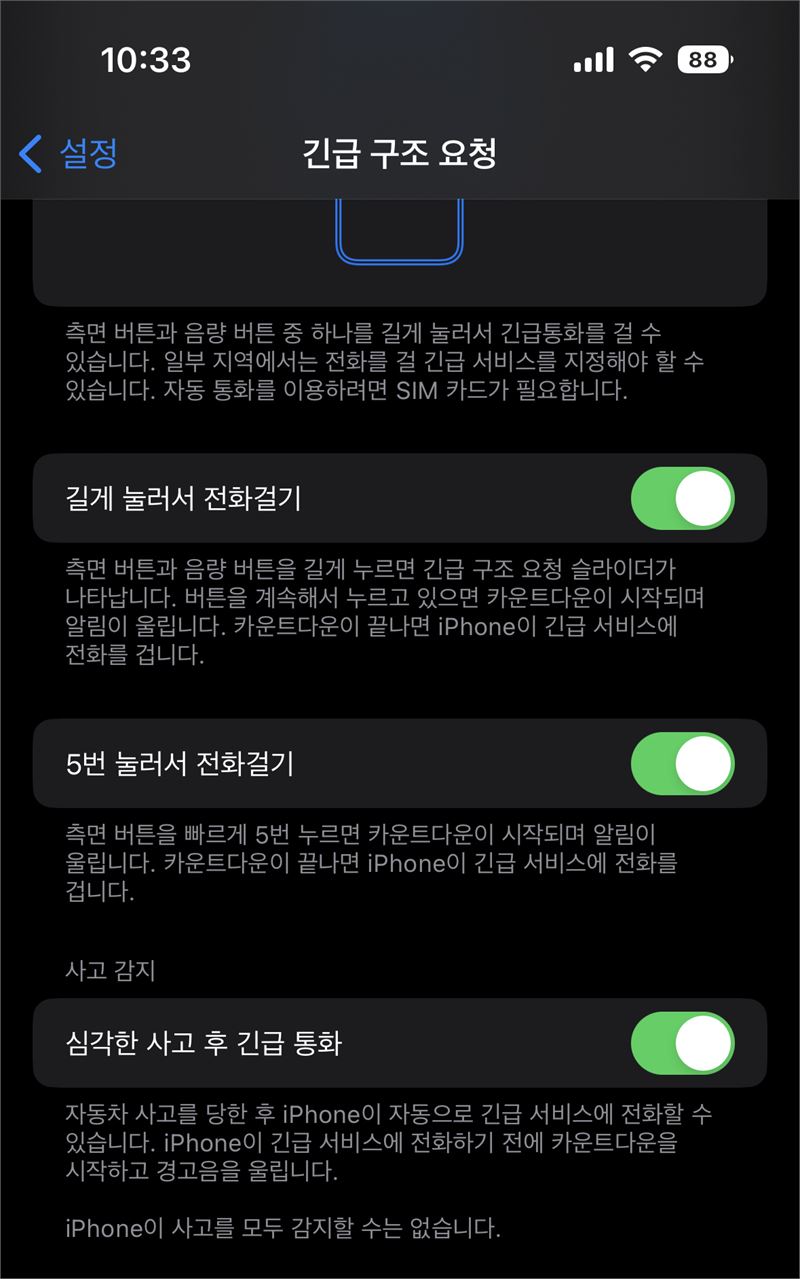Toggle 심각한 사고 후 긴급 통화
800x1279 pixels.
click(682, 1043)
